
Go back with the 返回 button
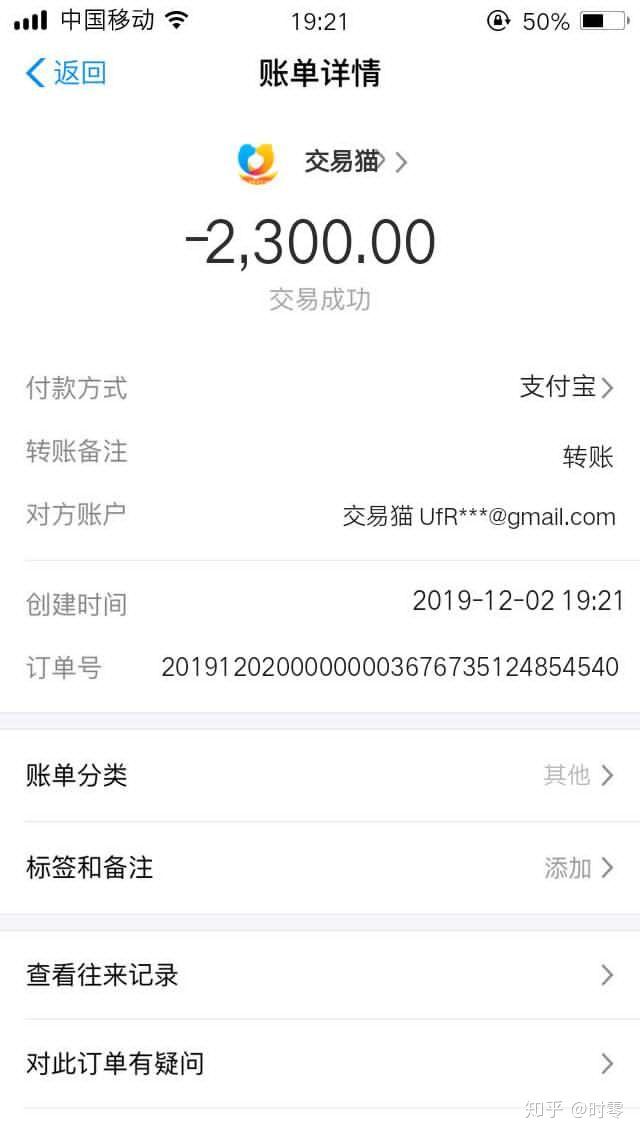[66, 73]
